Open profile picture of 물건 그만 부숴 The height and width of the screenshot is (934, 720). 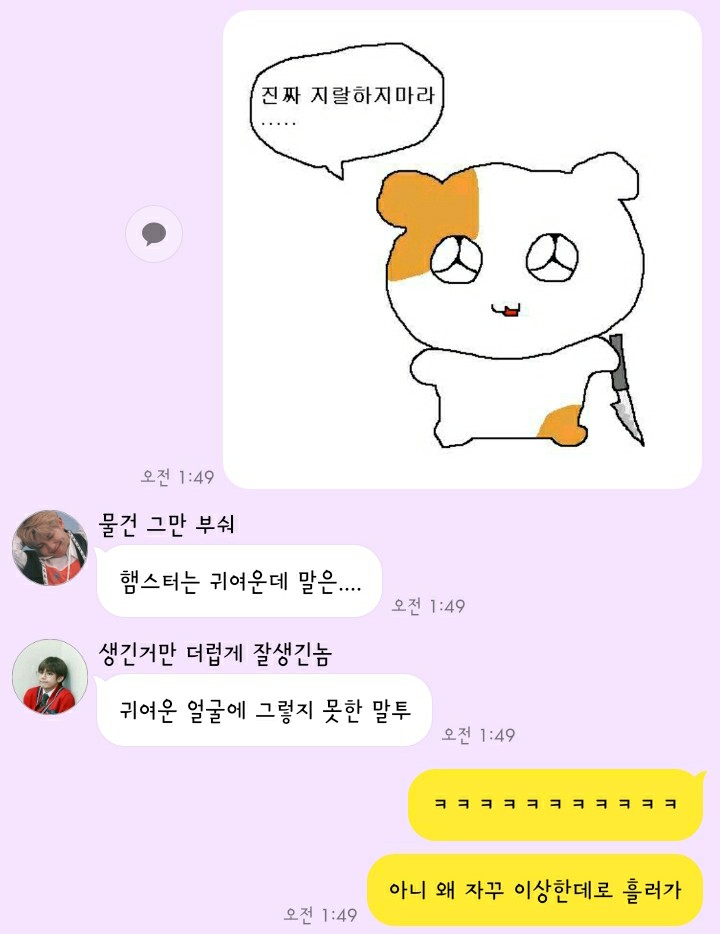49,547
